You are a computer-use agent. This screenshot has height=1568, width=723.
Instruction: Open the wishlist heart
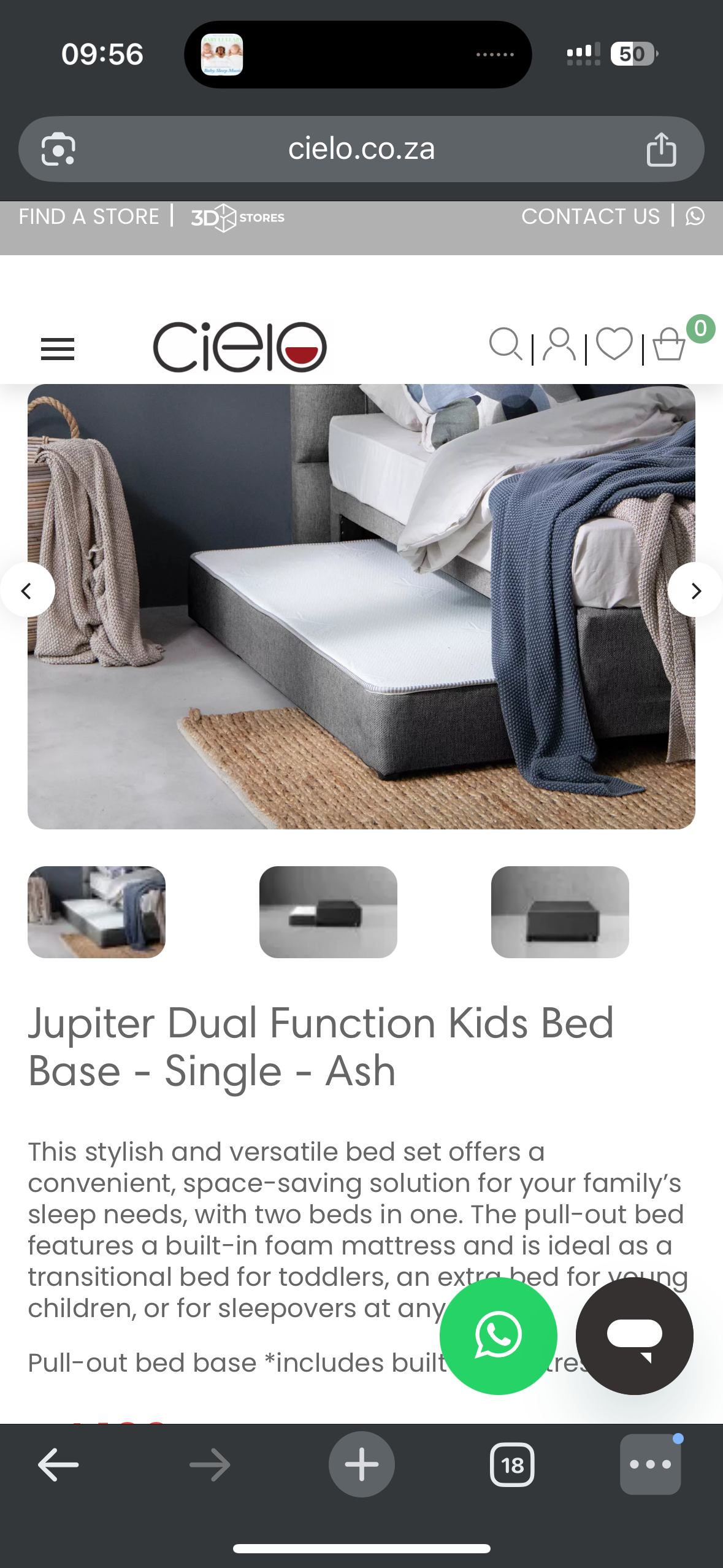tap(614, 345)
